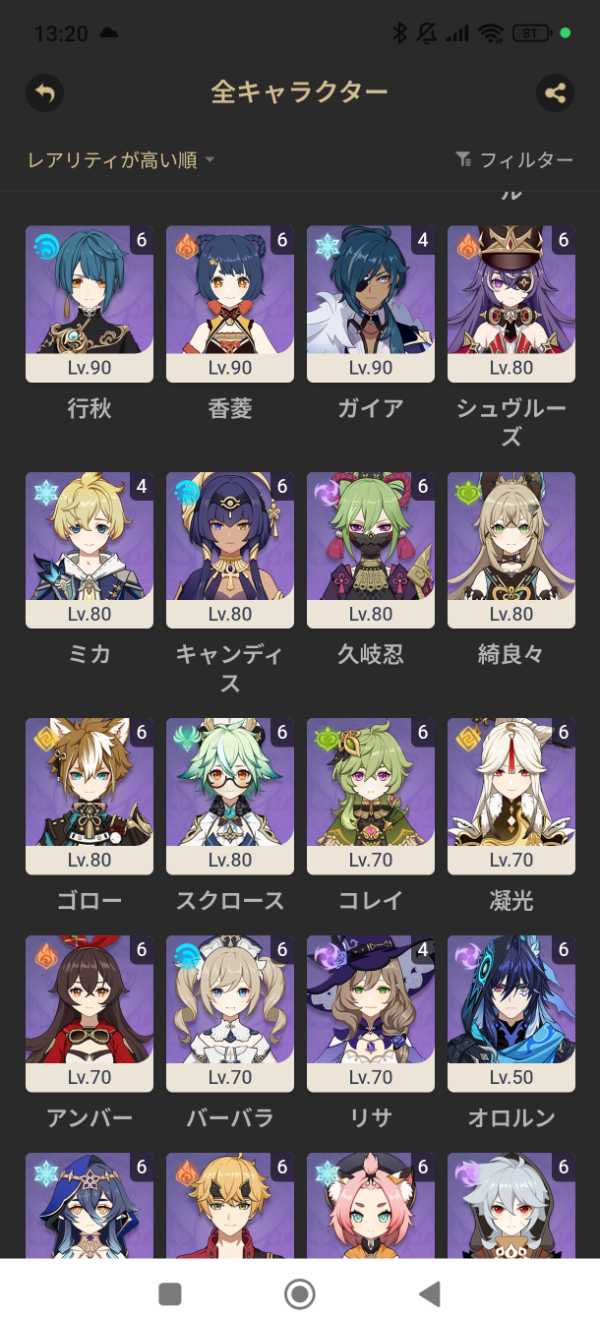Go back using the top-left arrow
The height and width of the screenshot is (1333, 600).
[44, 93]
